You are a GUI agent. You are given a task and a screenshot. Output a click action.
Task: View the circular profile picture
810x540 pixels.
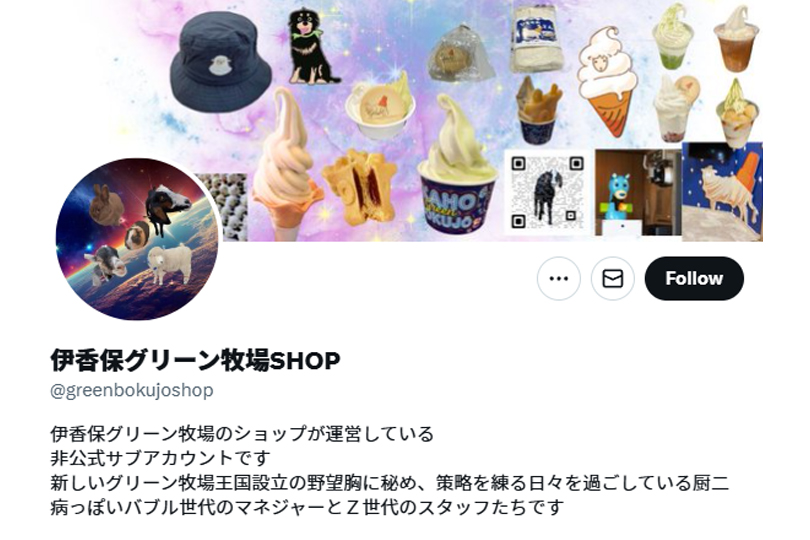click(137, 239)
